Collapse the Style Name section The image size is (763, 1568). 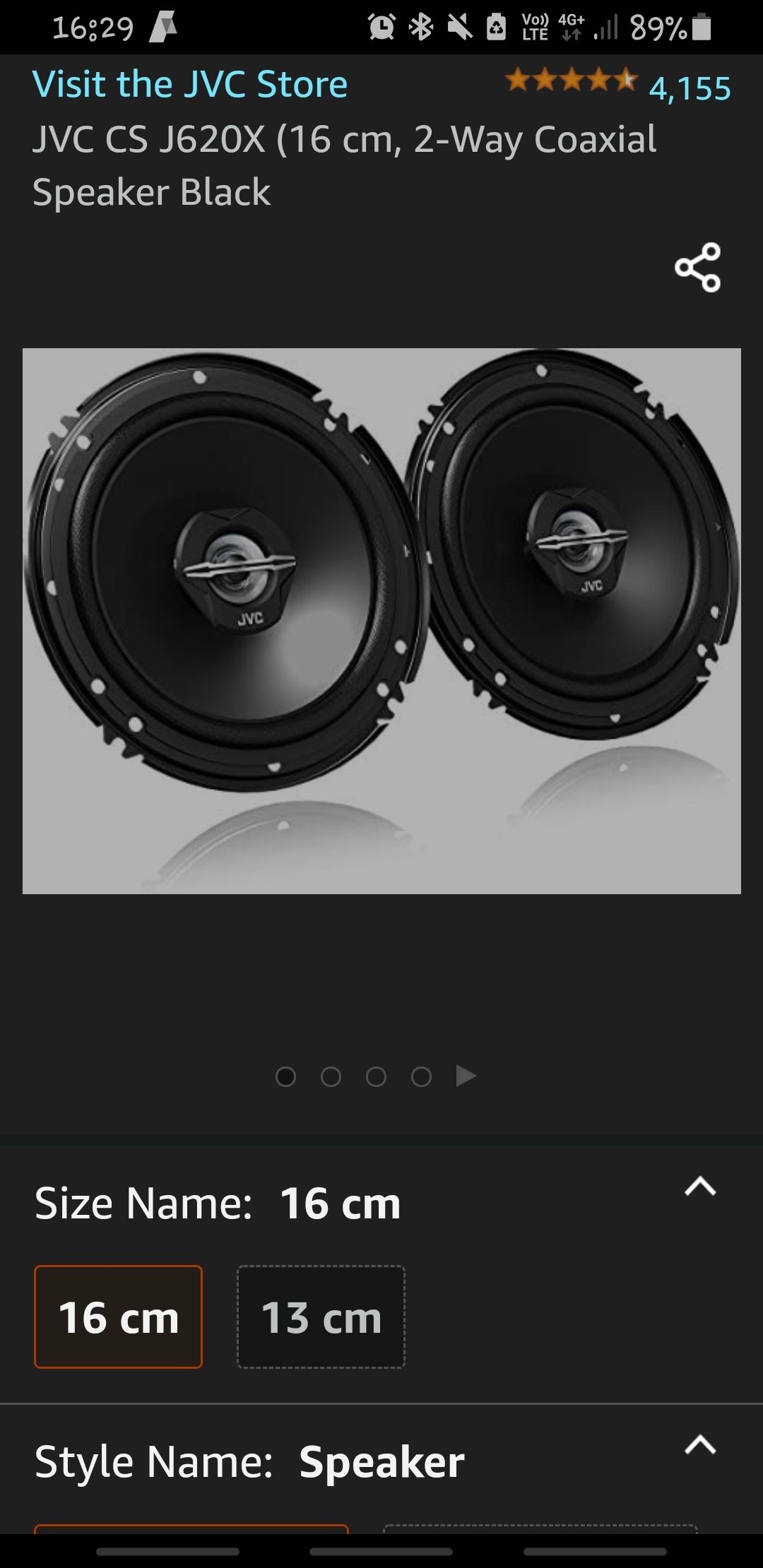coord(700,1445)
